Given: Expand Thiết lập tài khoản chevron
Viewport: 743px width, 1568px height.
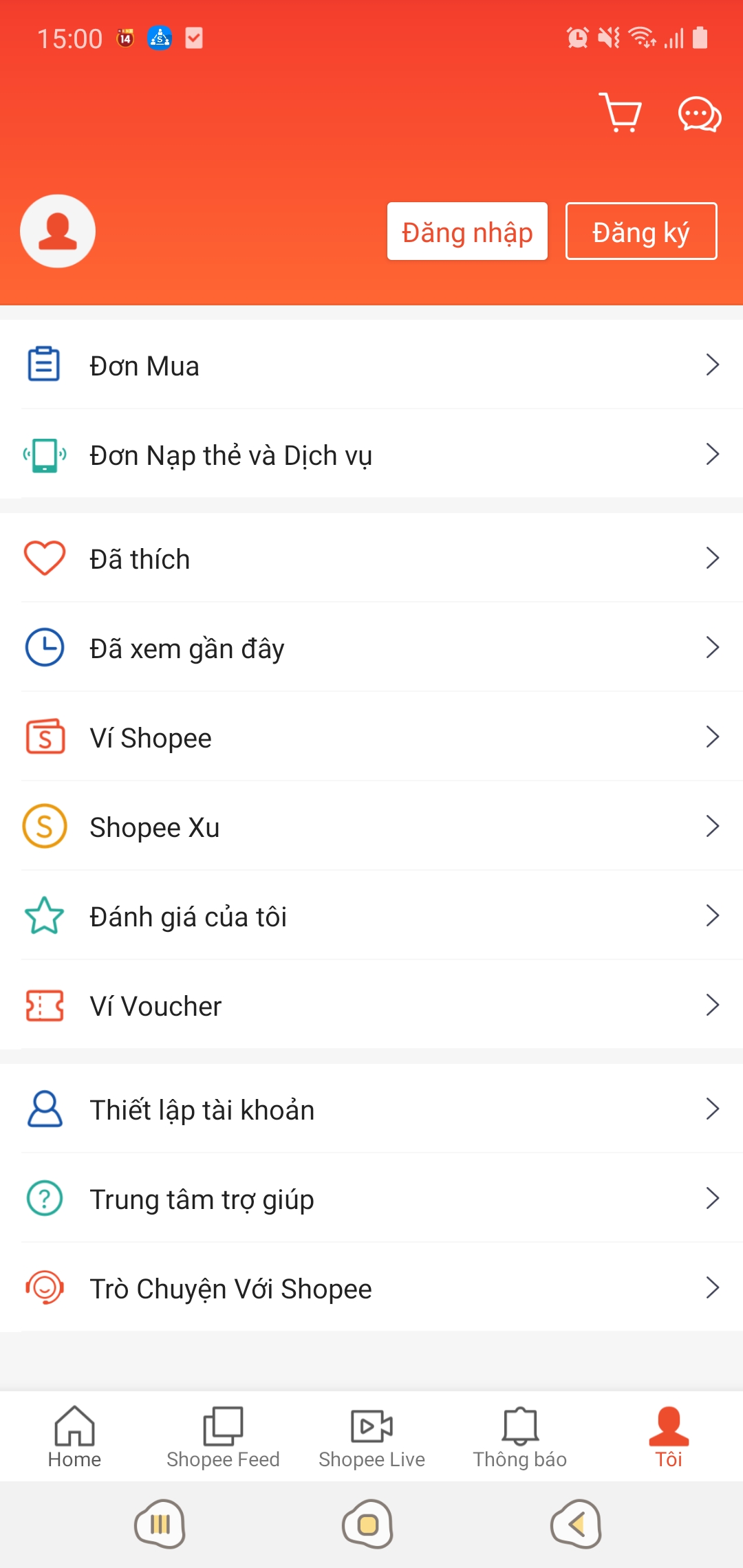Looking at the screenshot, I should [713, 1109].
